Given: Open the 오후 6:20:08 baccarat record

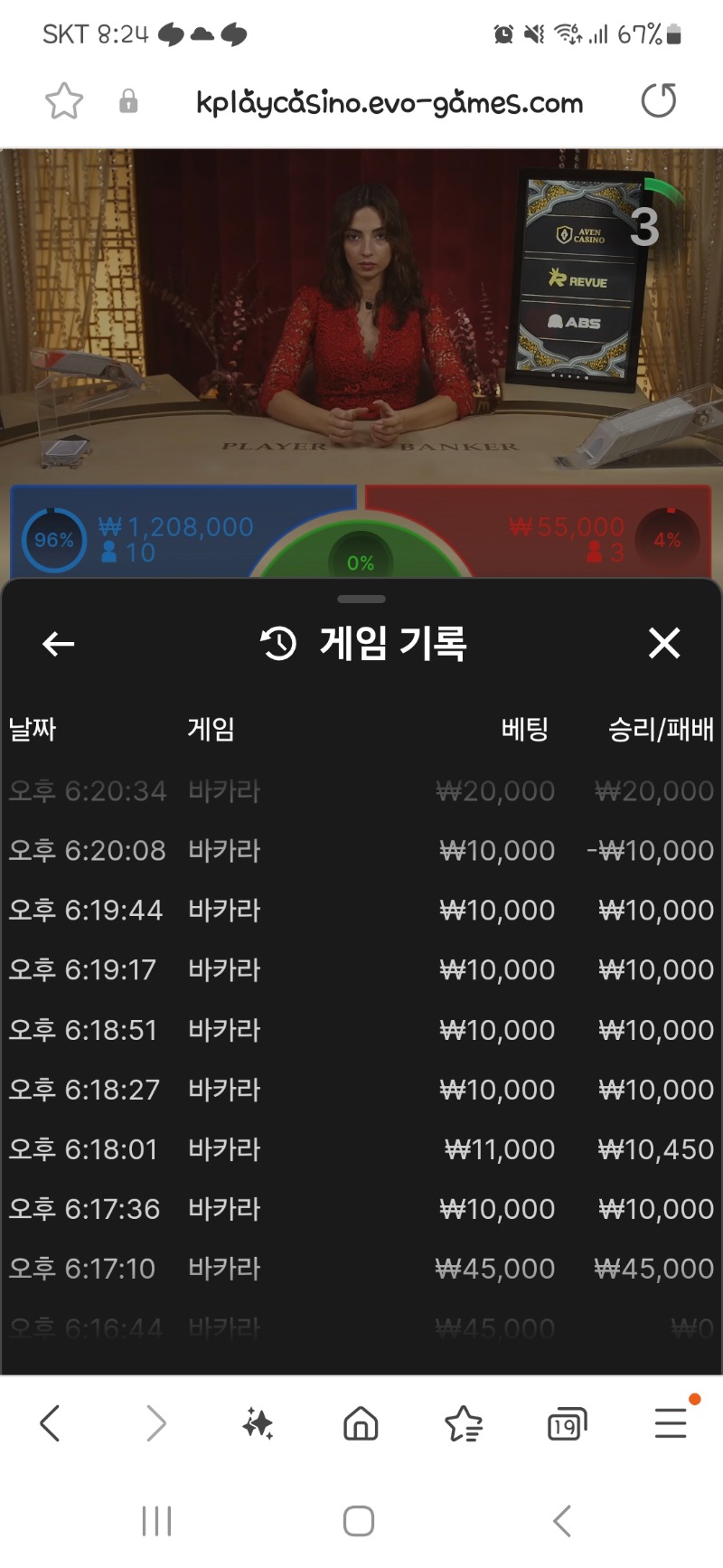Looking at the screenshot, I should [x=361, y=851].
